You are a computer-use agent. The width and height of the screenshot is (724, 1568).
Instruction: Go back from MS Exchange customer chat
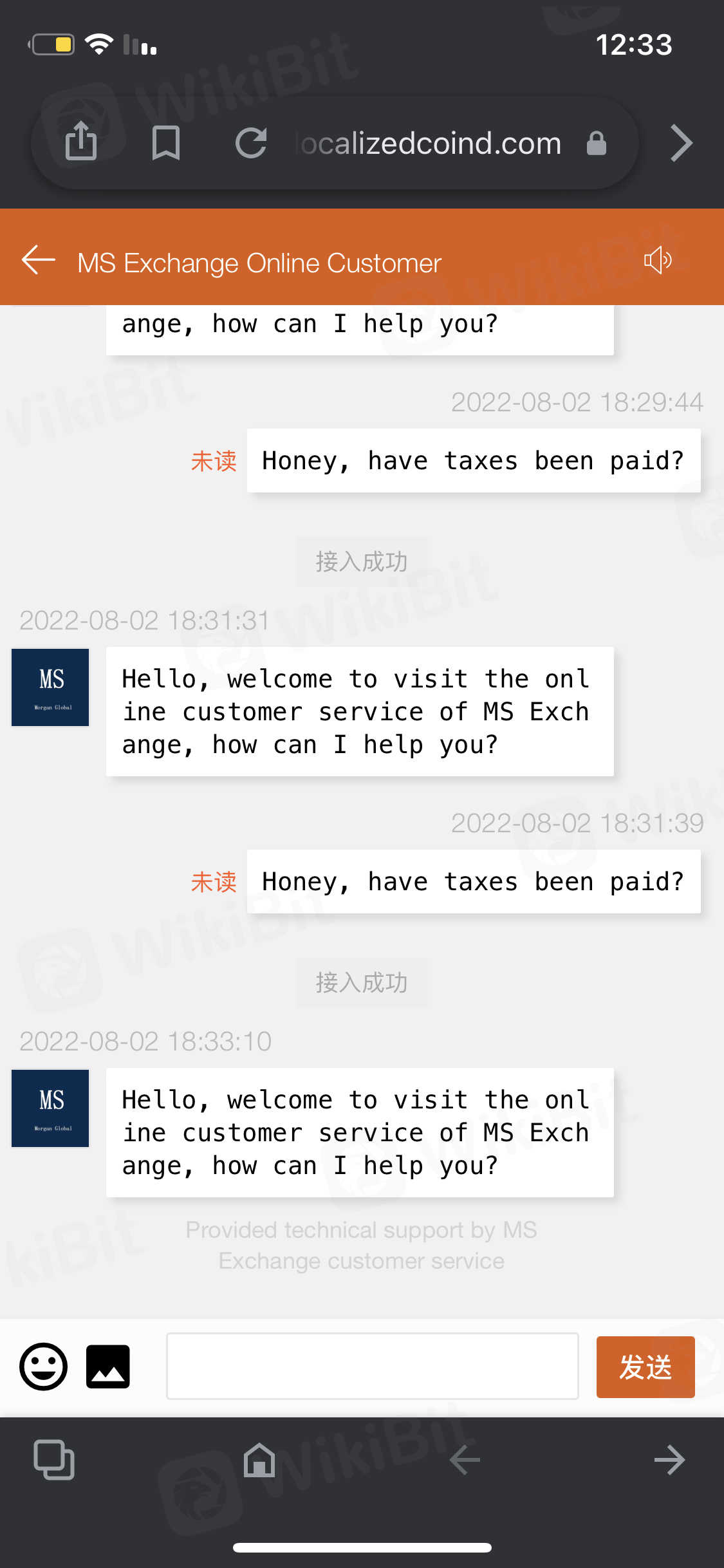[x=39, y=260]
